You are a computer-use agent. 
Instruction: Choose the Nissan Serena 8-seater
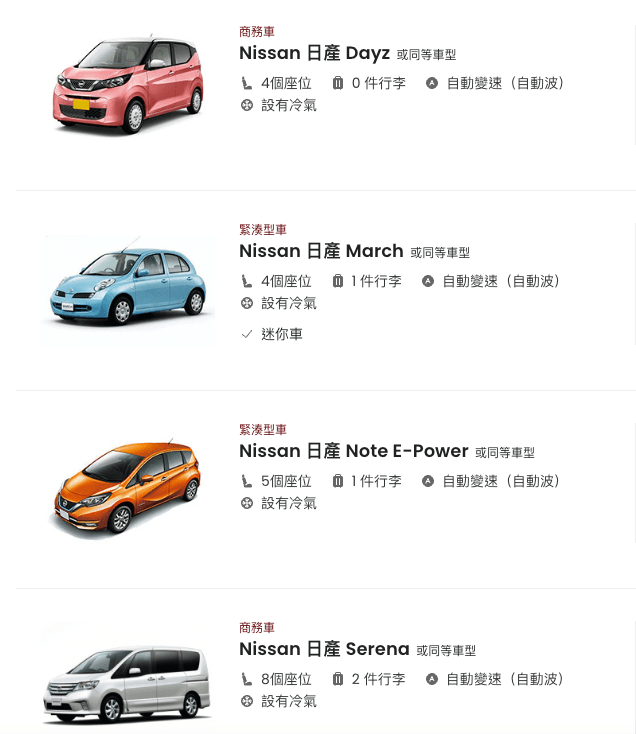point(324,649)
